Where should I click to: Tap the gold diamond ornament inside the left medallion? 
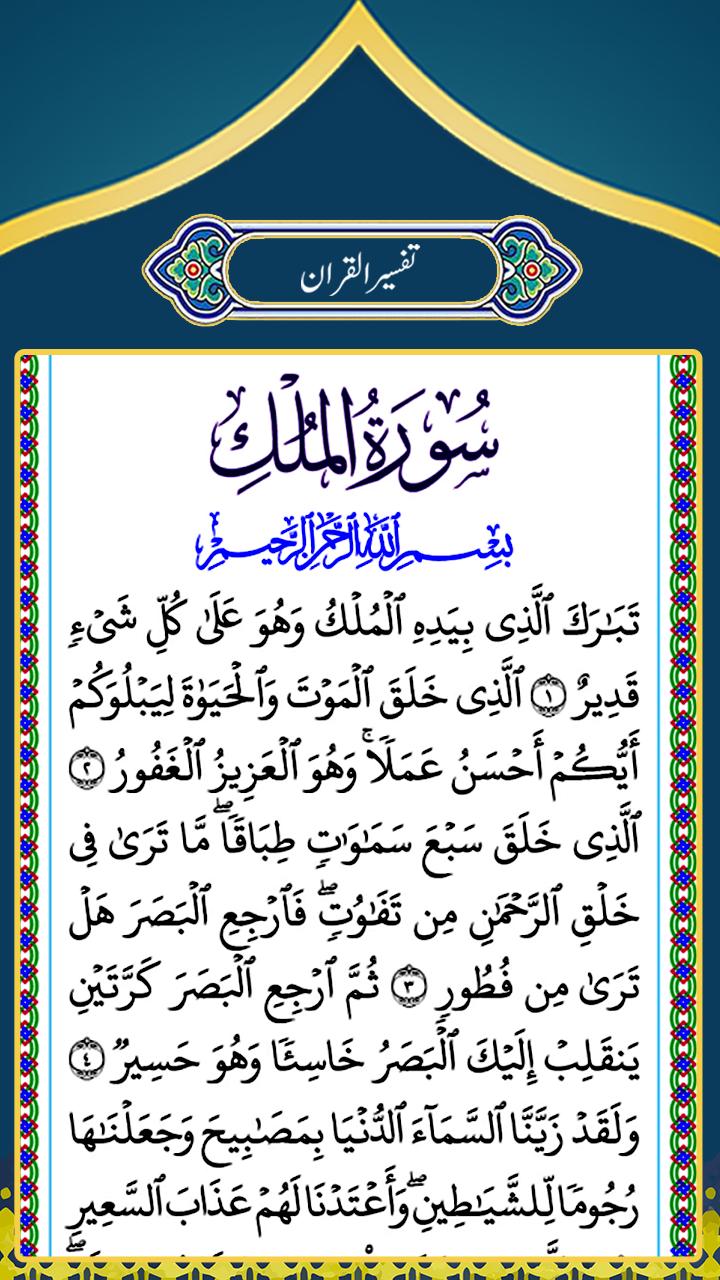coord(190,270)
